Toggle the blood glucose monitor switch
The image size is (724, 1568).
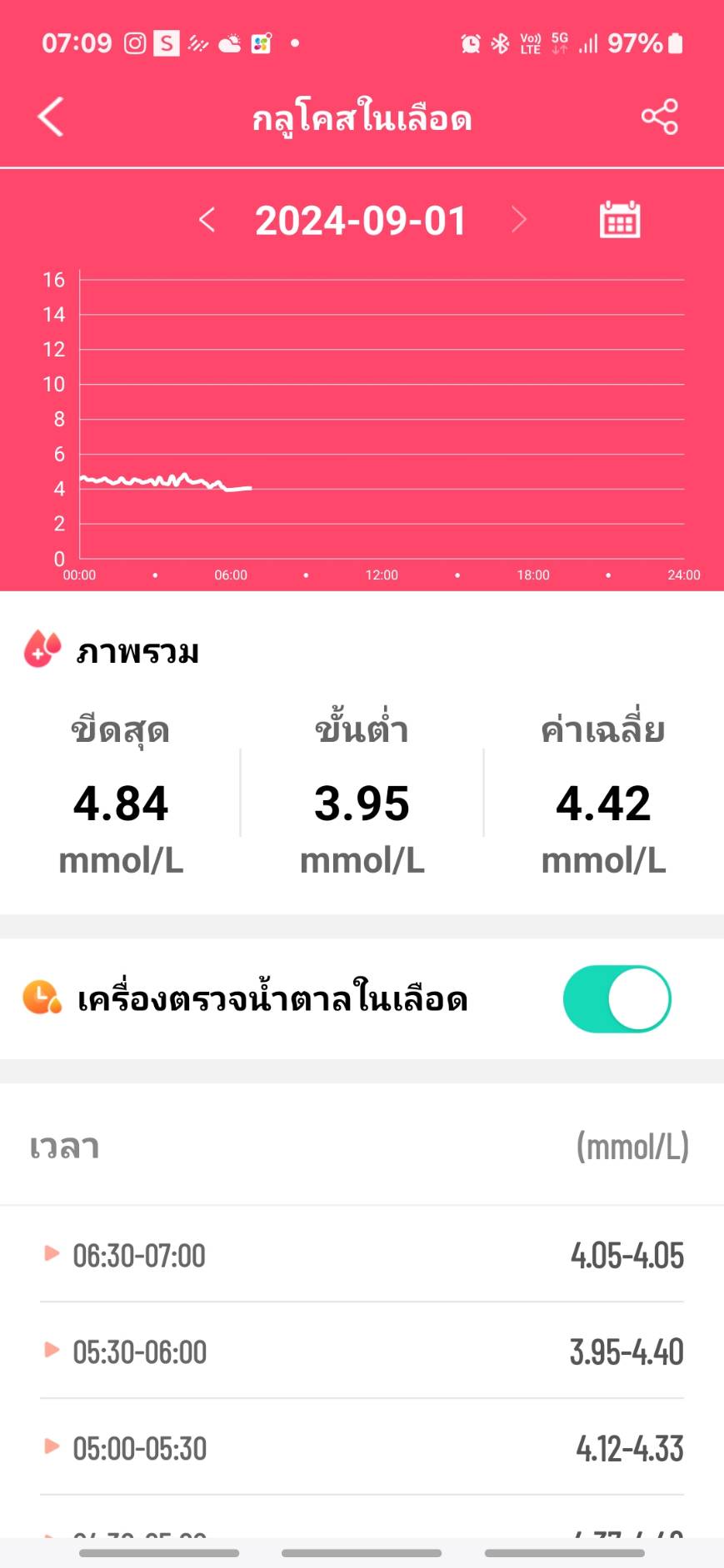(x=617, y=999)
